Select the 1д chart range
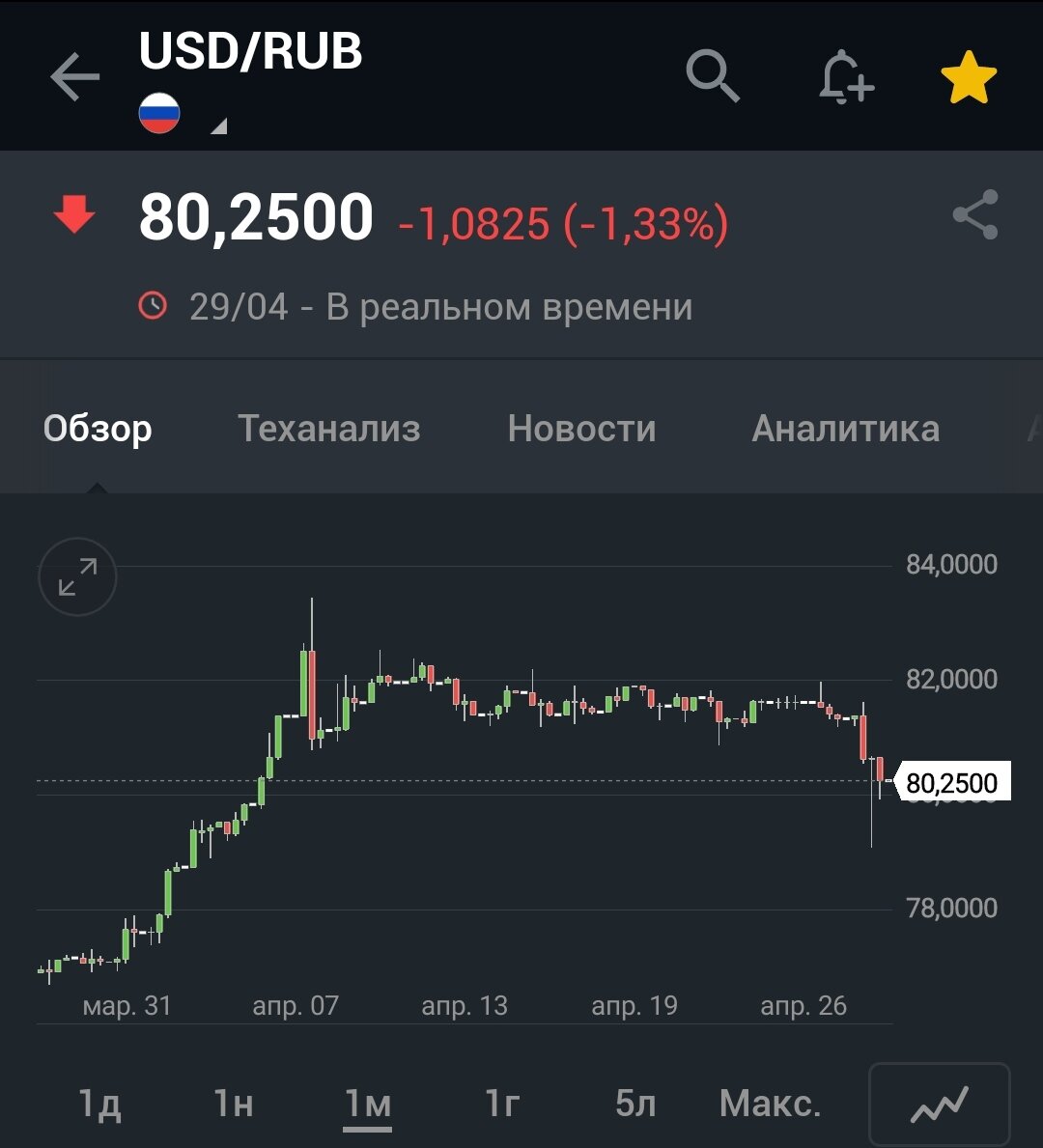 [99, 1103]
